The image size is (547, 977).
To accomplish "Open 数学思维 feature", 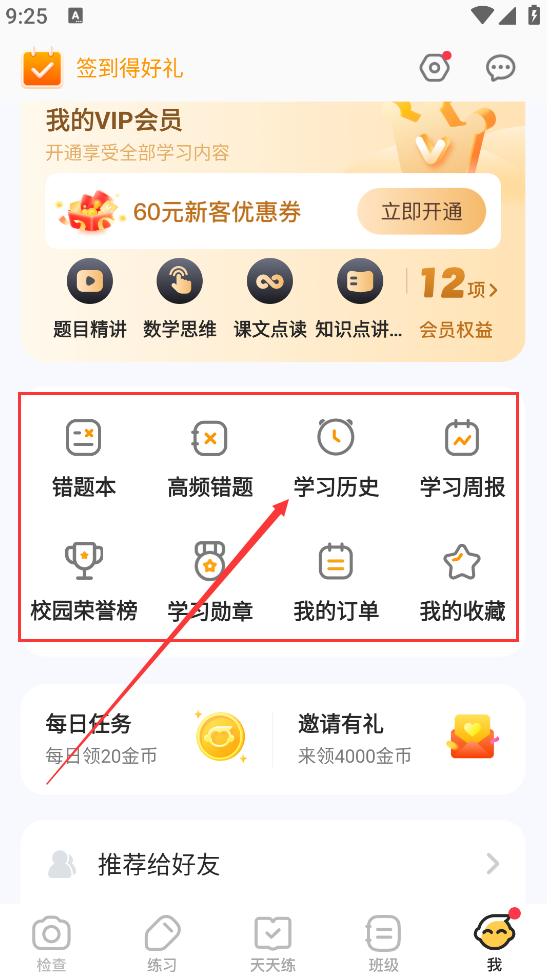I will [x=180, y=298].
